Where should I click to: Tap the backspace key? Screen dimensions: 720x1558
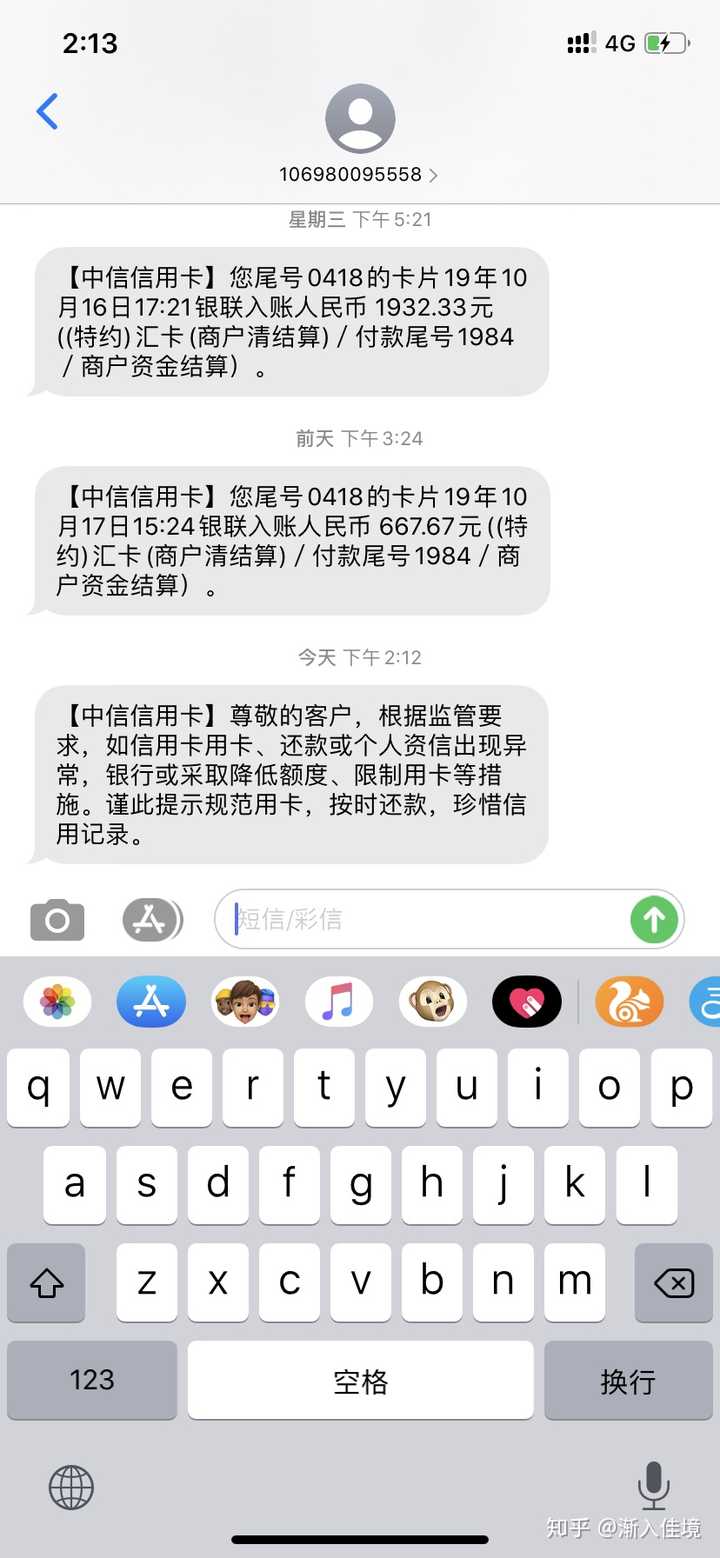(674, 1283)
